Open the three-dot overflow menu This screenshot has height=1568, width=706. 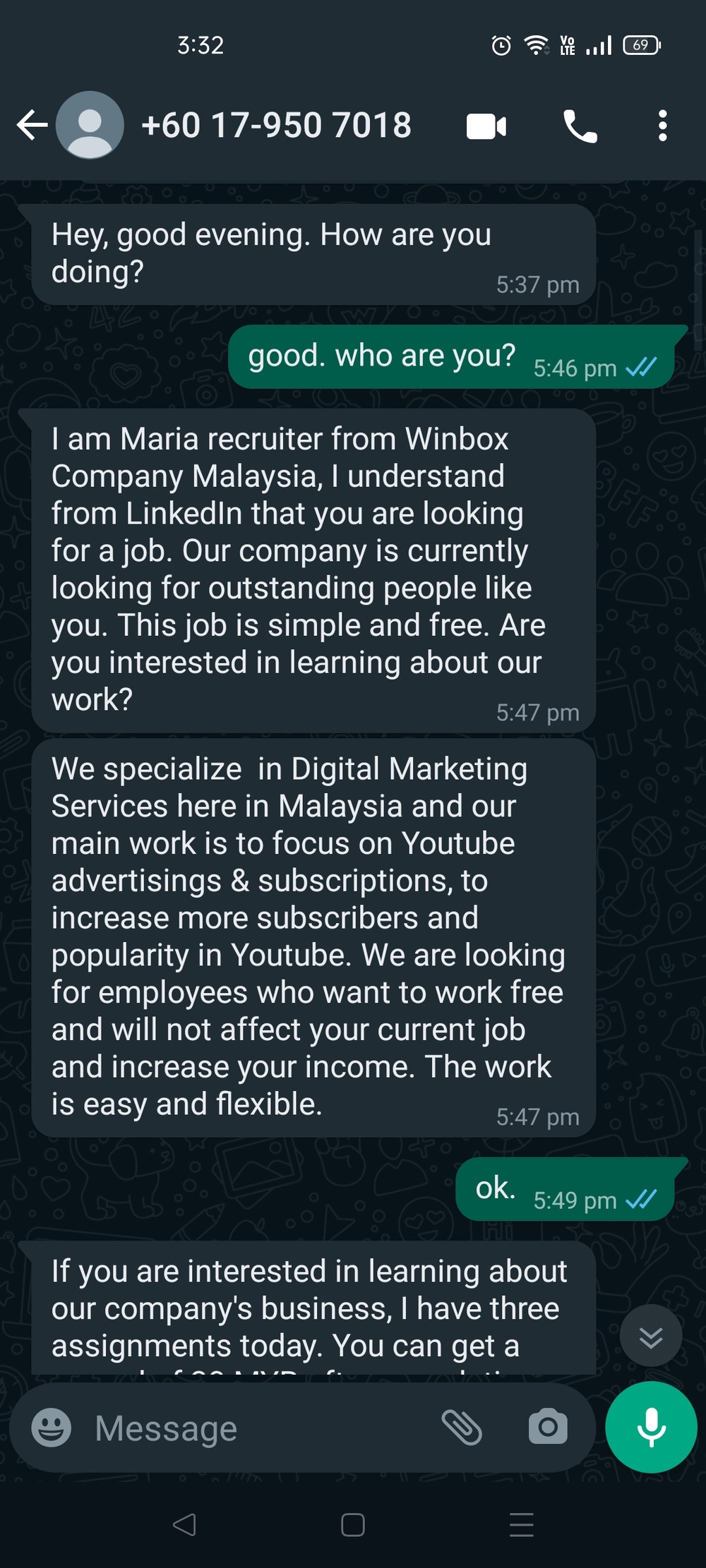tap(662, 126)
